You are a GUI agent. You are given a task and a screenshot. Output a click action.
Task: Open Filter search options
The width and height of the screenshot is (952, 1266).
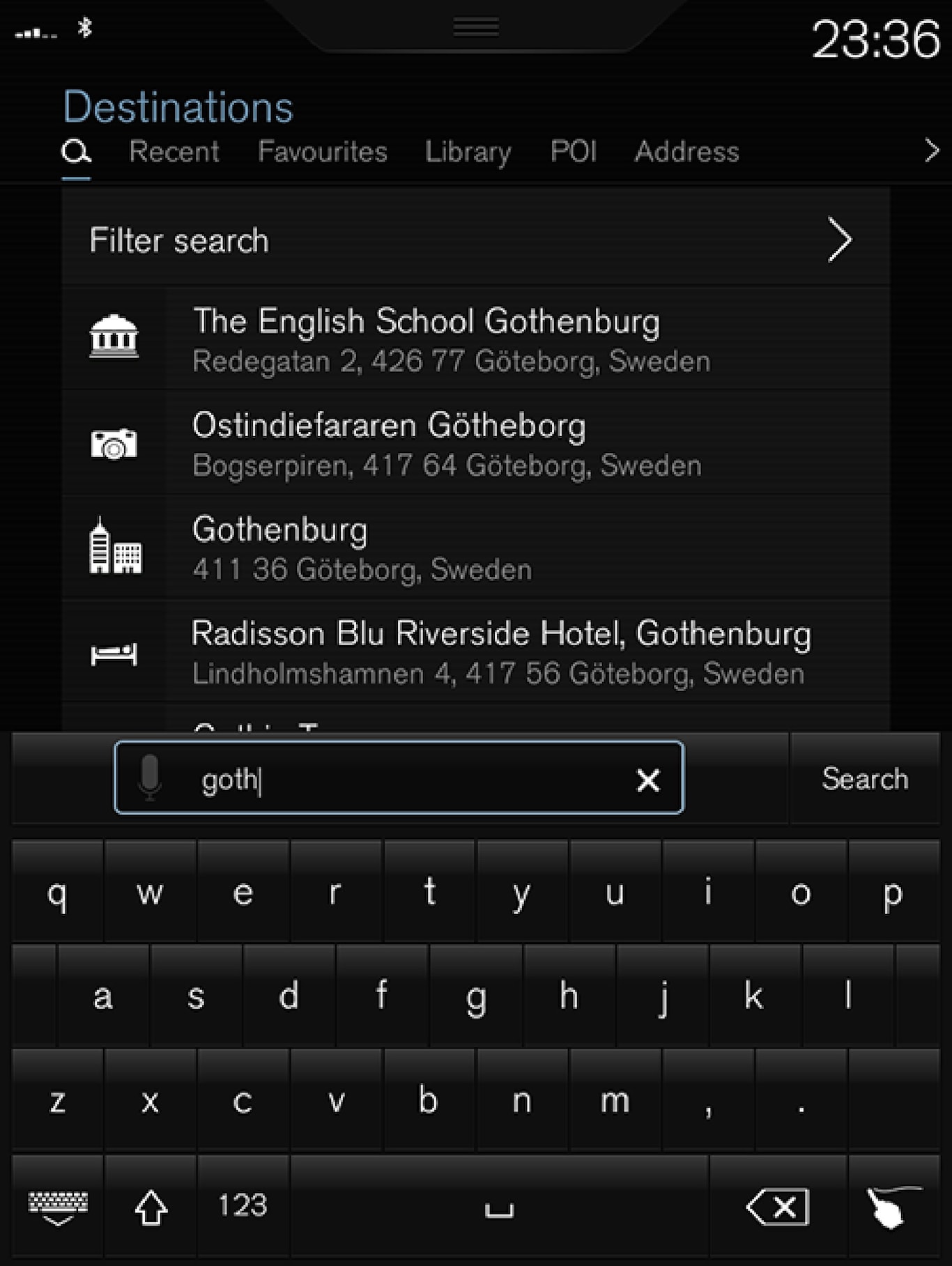pyautogui.click(x=475, y=240)
